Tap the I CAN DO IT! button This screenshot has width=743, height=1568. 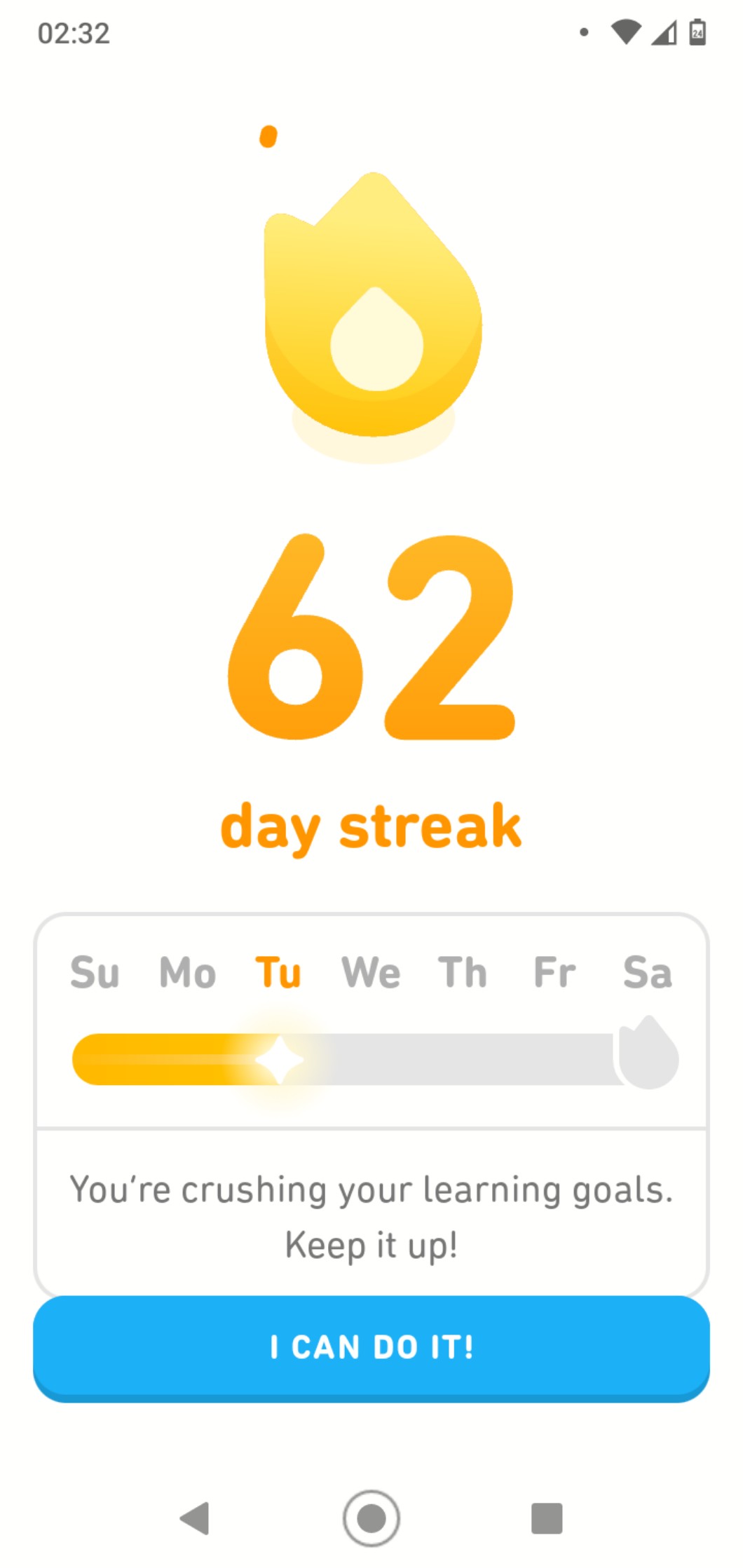coord(371,1347)
